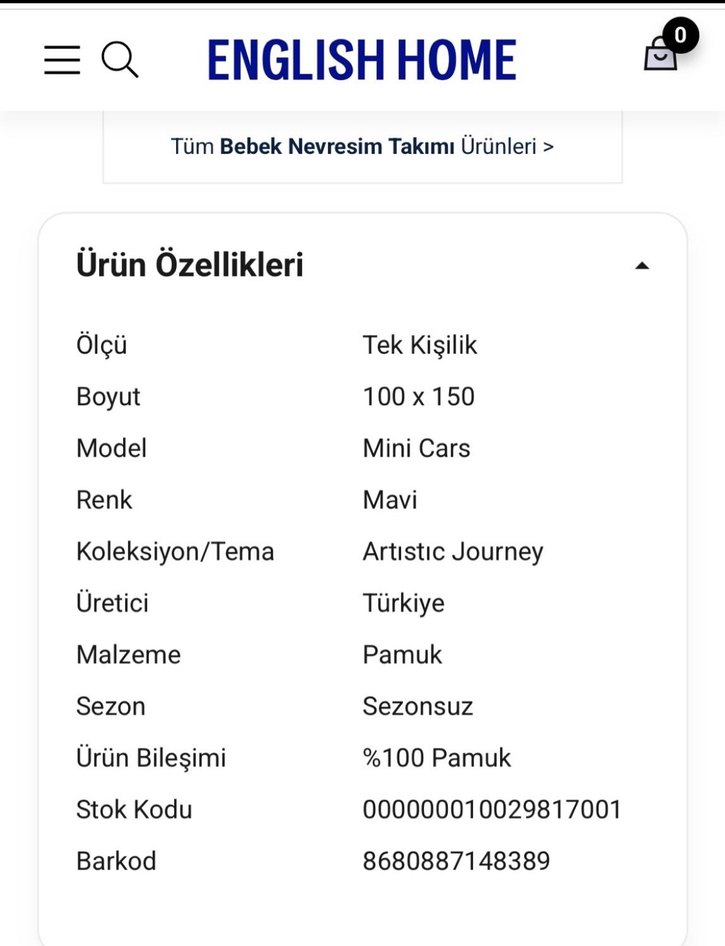This screenshot has height=946, width=725.
Task: Collapse the Ürün Özellikleri section
Action: (x=642, y=266)
